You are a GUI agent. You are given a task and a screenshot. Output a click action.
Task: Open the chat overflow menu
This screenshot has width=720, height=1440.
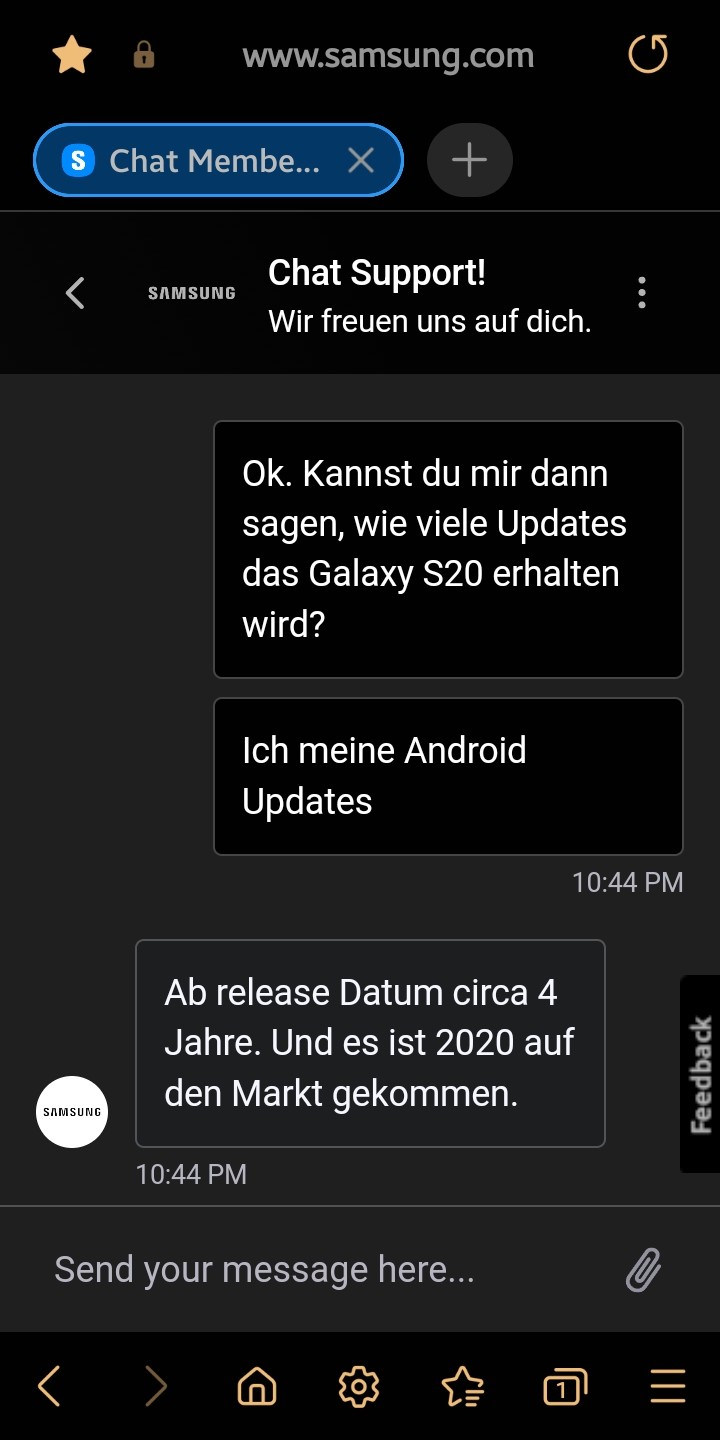[642, 293]
